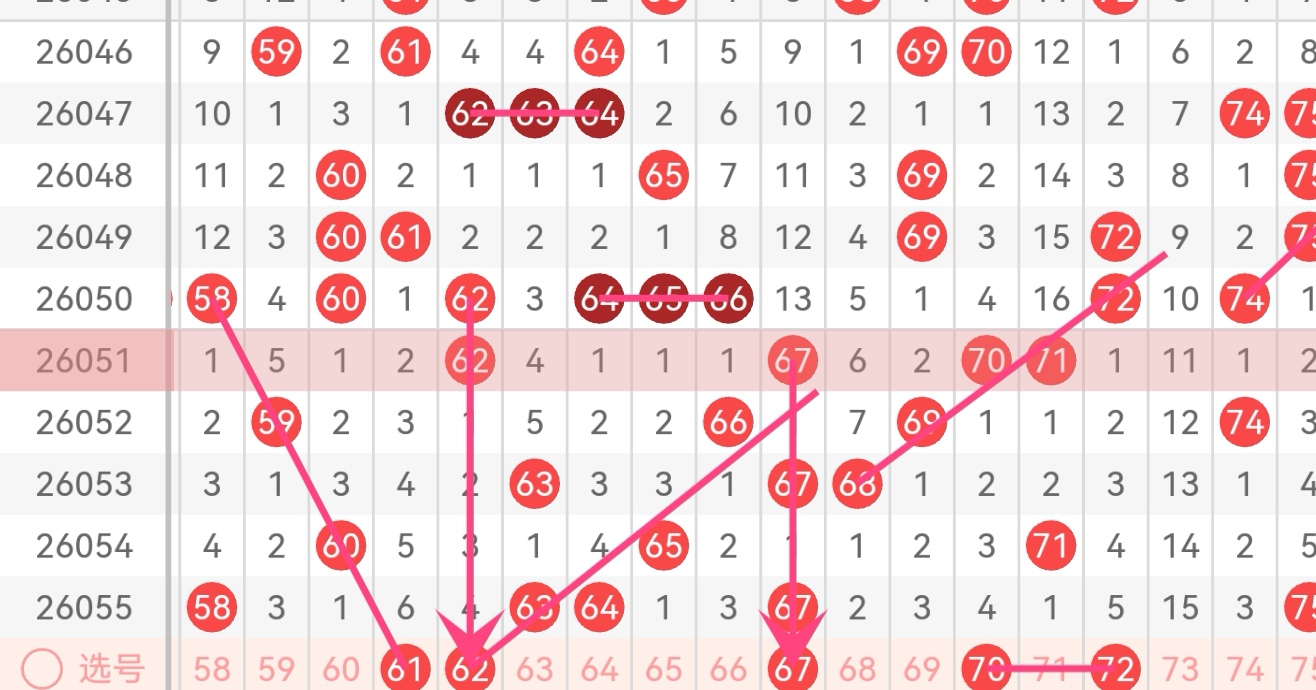Select number 73 in the 选号 row

[x=1180, y=669]
